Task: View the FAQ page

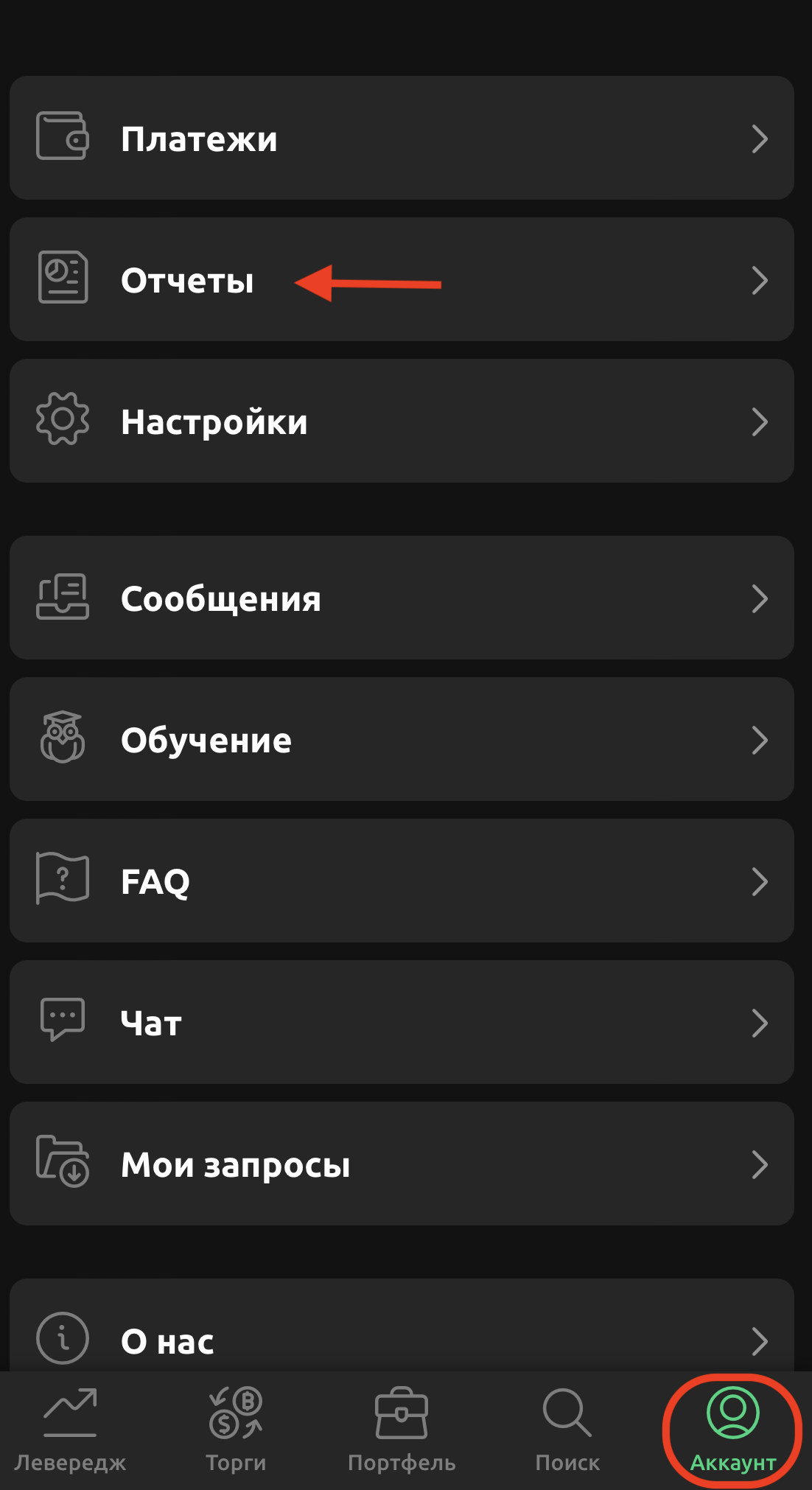Action: coord(402,881)
